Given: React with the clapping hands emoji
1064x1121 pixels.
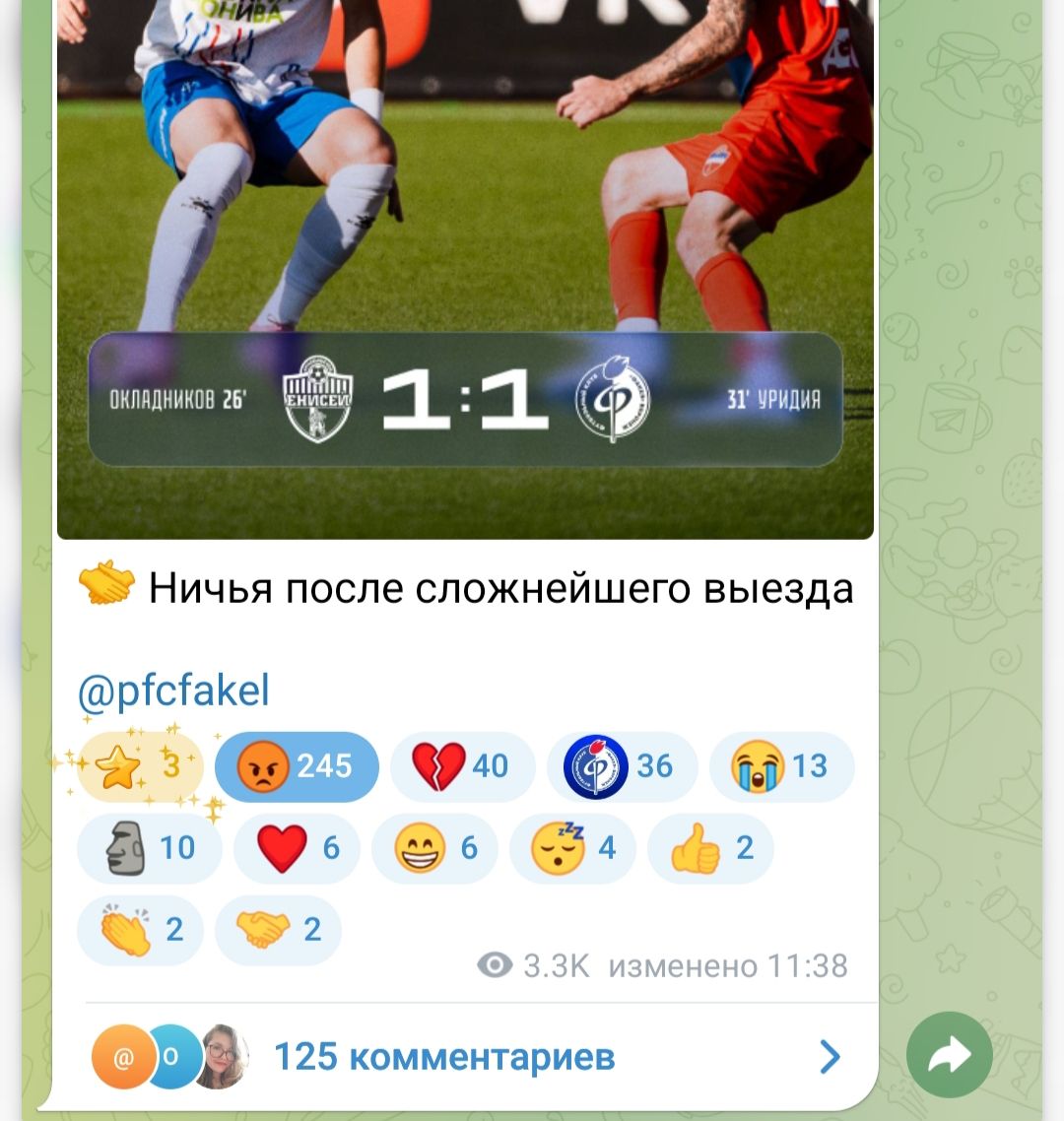Looking at the screenshot, I should (x=140, y=930).
